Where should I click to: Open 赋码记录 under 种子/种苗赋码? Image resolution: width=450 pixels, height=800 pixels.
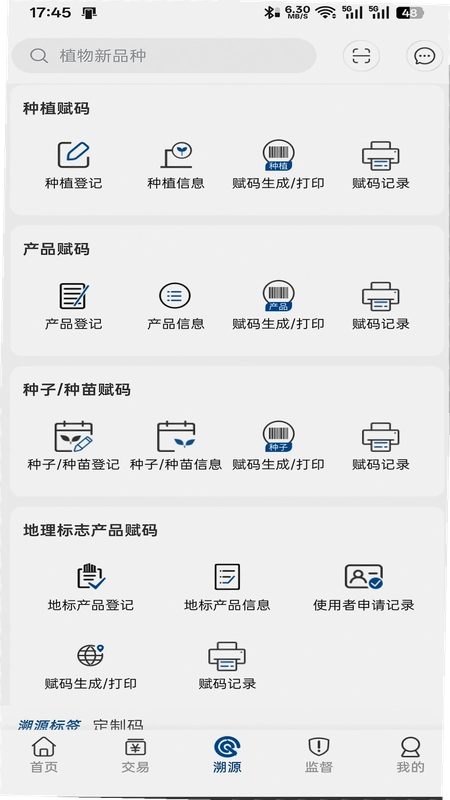(x=381, y=446)
